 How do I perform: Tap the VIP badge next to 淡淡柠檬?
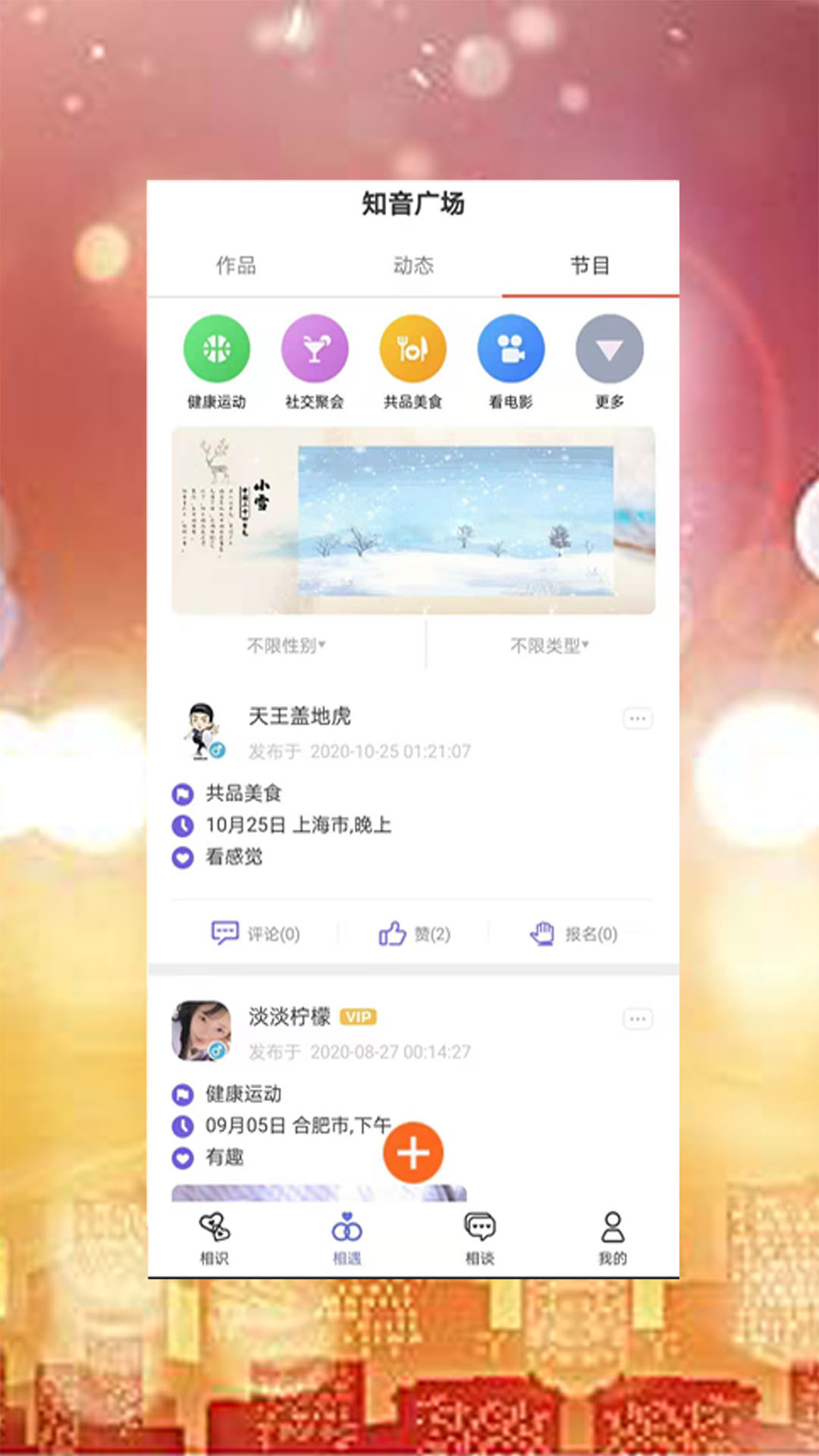click(x=358, y=1017)
